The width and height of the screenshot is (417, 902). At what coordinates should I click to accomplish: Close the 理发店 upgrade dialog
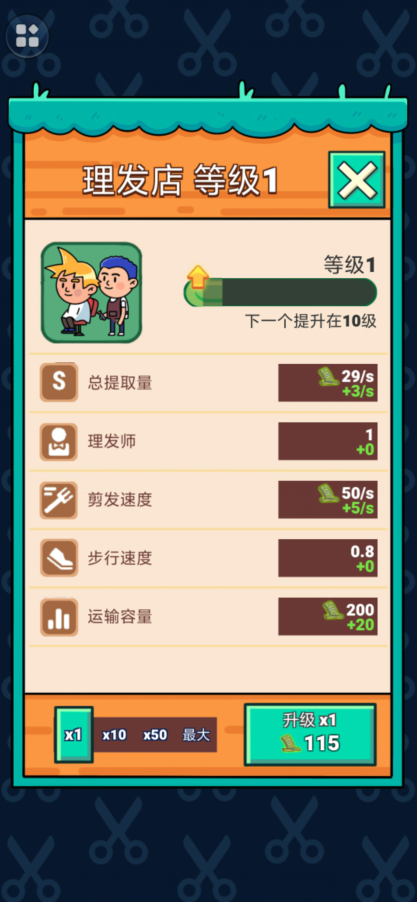point(357,179)
